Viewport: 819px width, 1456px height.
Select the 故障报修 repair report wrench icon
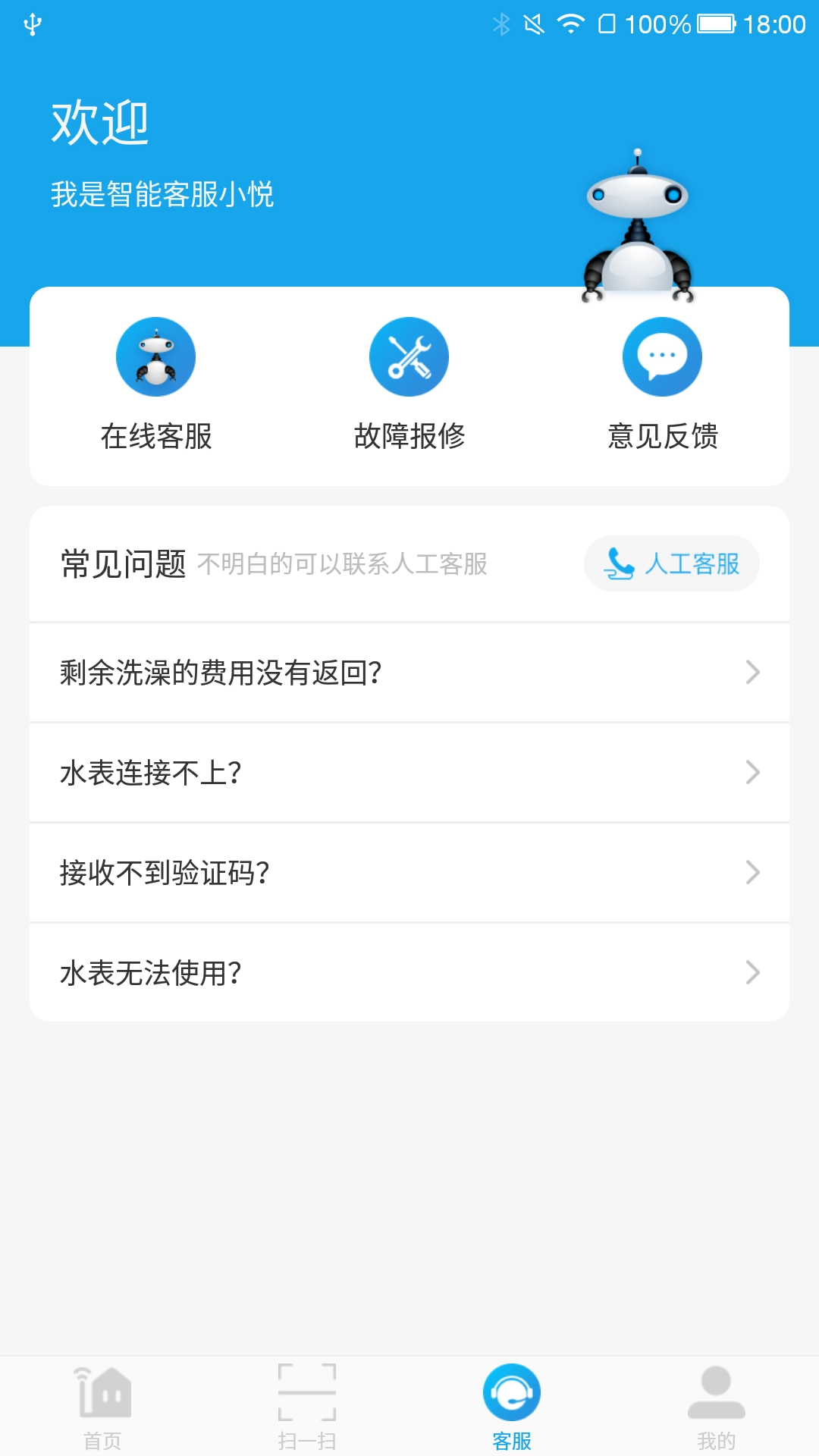(409, 356)
